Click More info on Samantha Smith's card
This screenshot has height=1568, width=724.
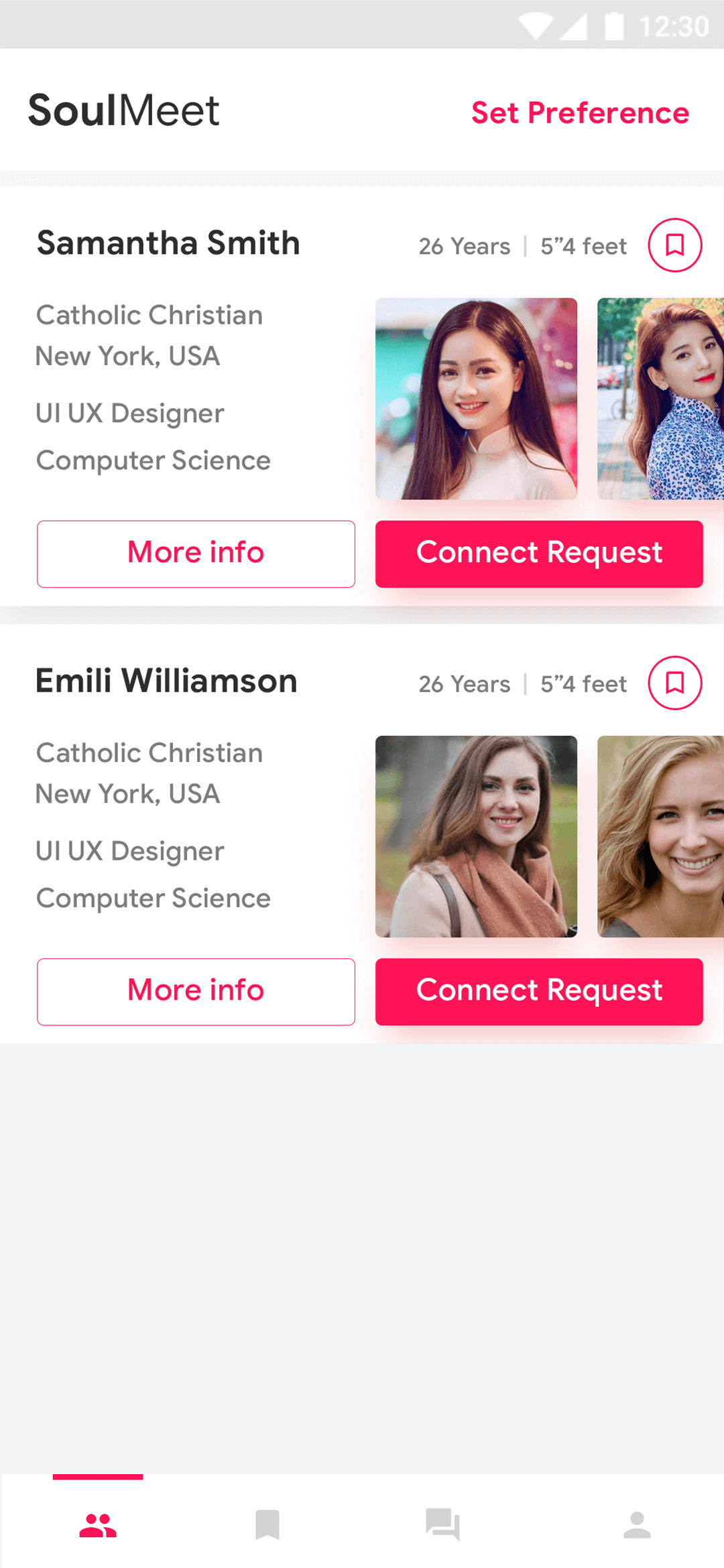pyautogui.click(x=195, y=553)
